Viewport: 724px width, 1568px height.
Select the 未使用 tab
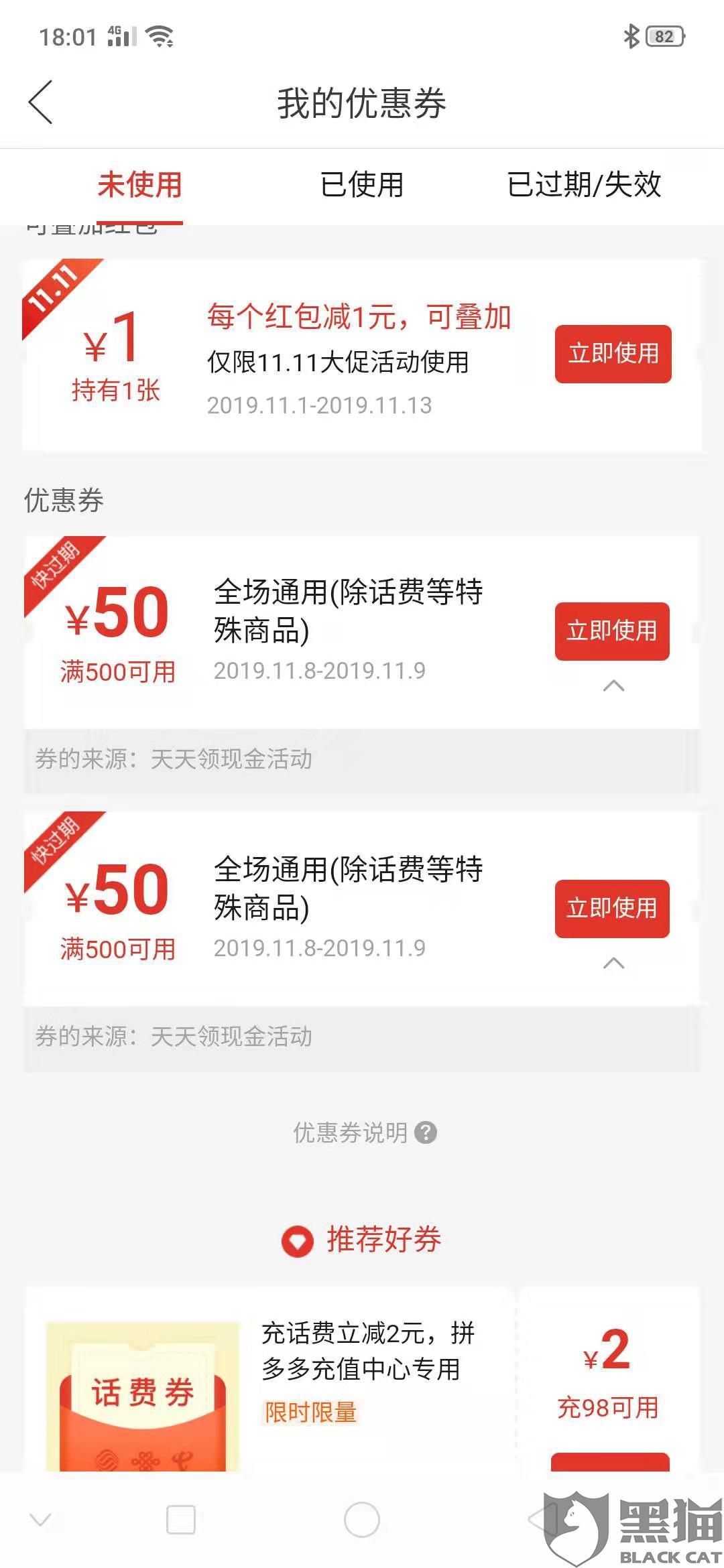click(x=139, y=185)
